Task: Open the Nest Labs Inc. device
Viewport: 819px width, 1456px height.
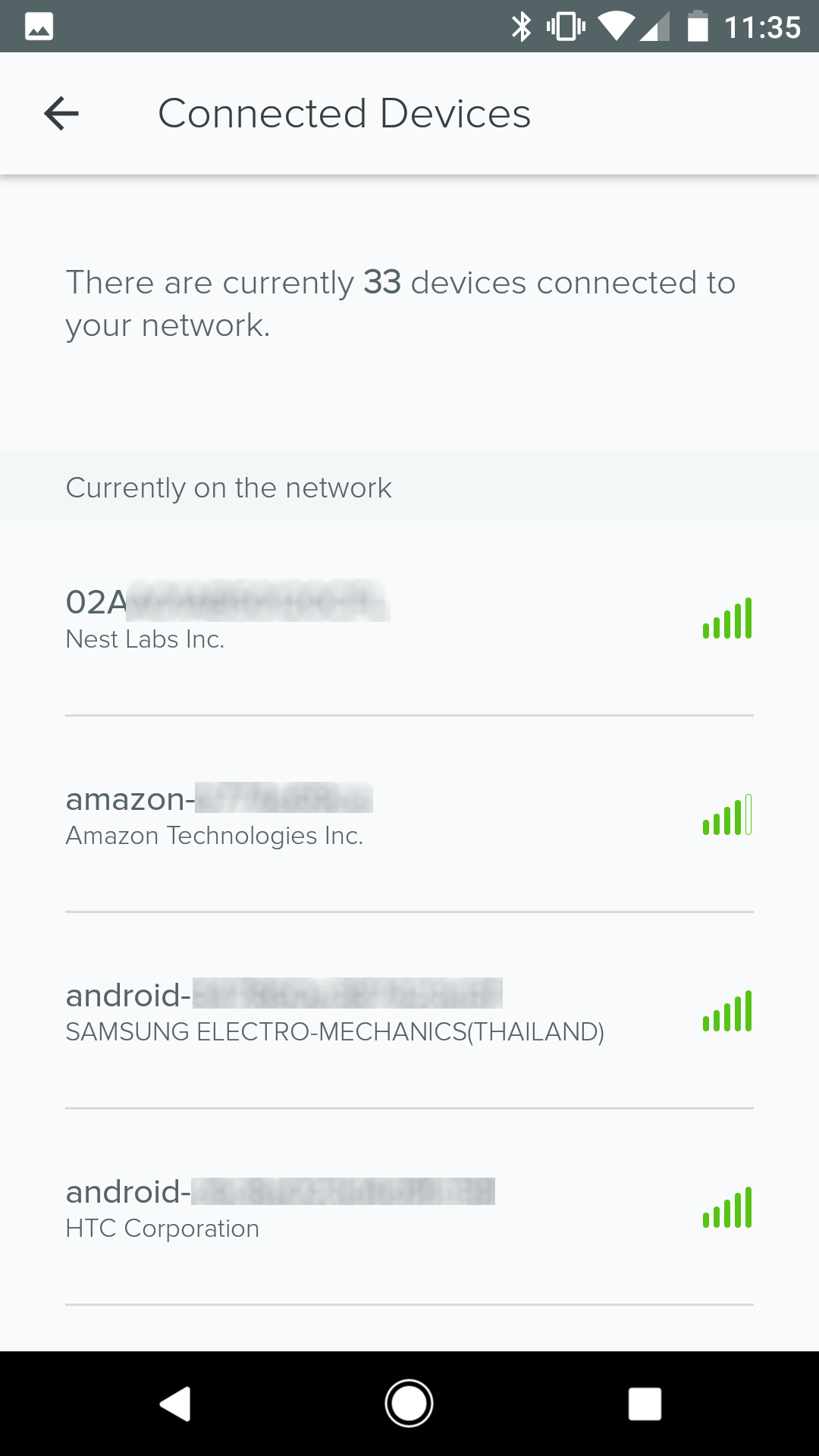Action: pos(409,619)
